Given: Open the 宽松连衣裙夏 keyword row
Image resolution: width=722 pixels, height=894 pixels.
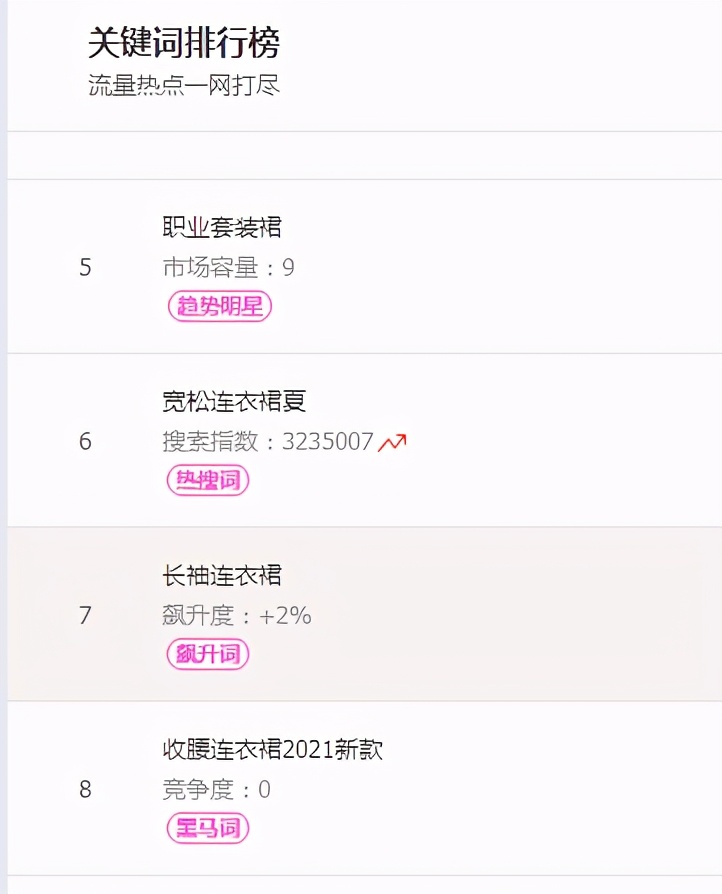Looking at the screenshot, I should click(x=234, y=402).
